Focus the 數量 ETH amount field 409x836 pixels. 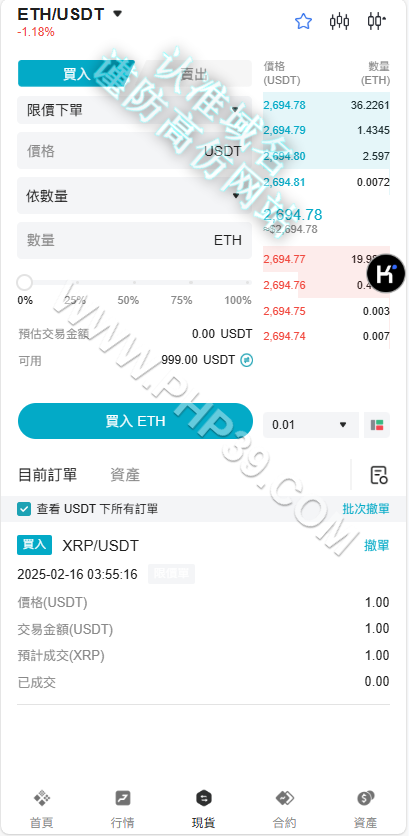pos(134,240)
